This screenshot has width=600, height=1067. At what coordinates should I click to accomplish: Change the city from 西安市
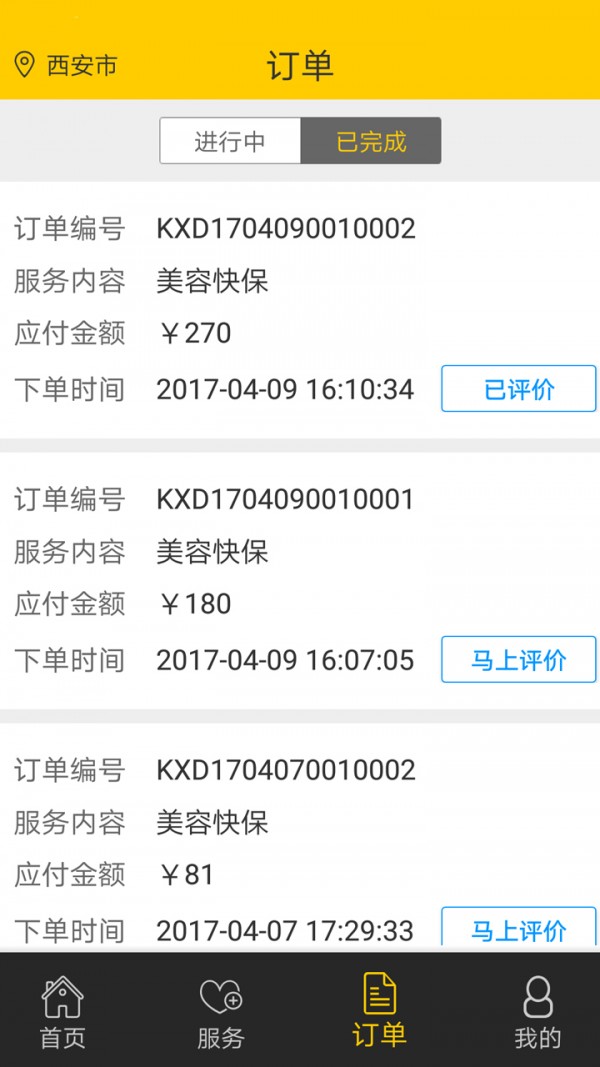click(x=66, y=66)
